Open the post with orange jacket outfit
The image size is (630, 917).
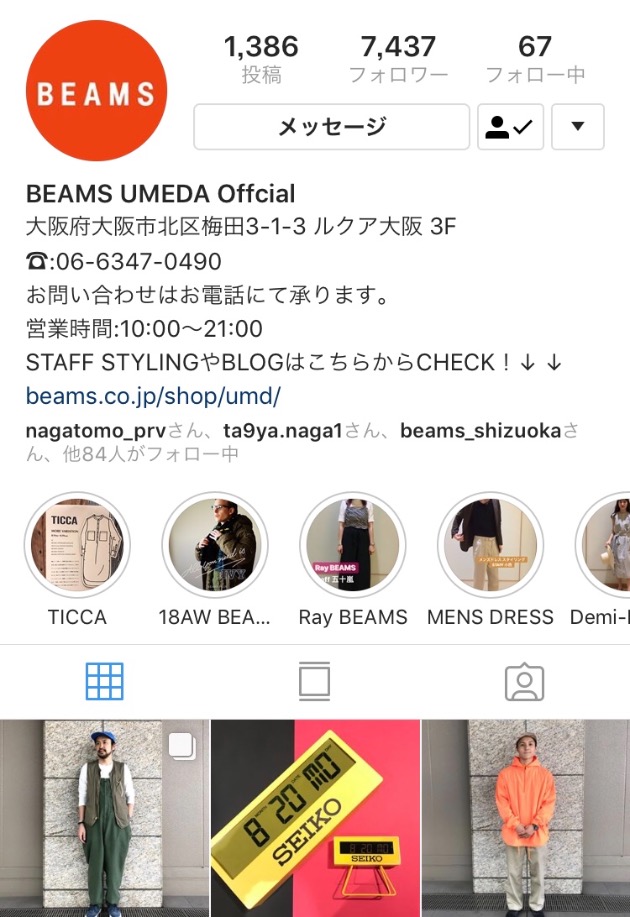click(526, 818)
